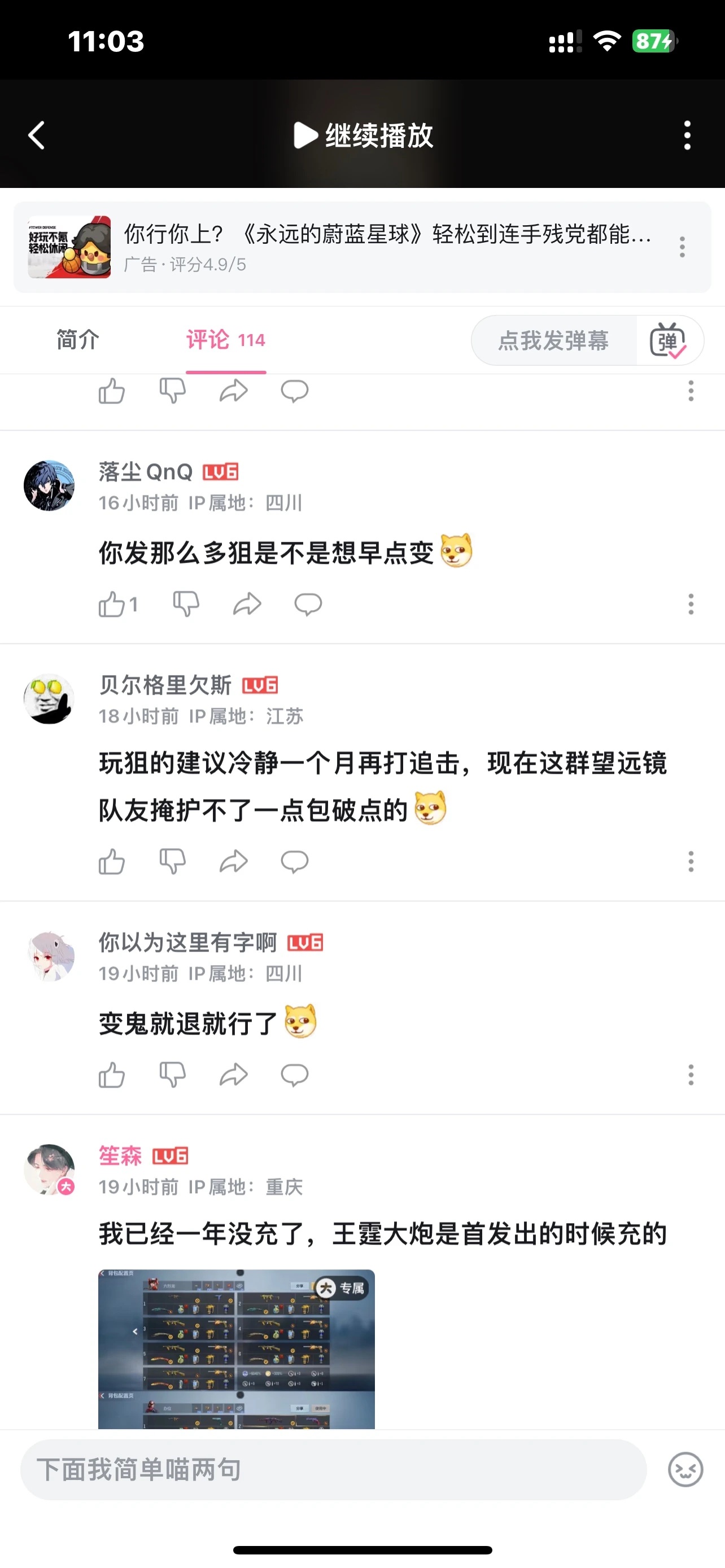Like 你以为这里有字啊's comment
This screenshot has width=725, height=1568.
coord(111,1075)
